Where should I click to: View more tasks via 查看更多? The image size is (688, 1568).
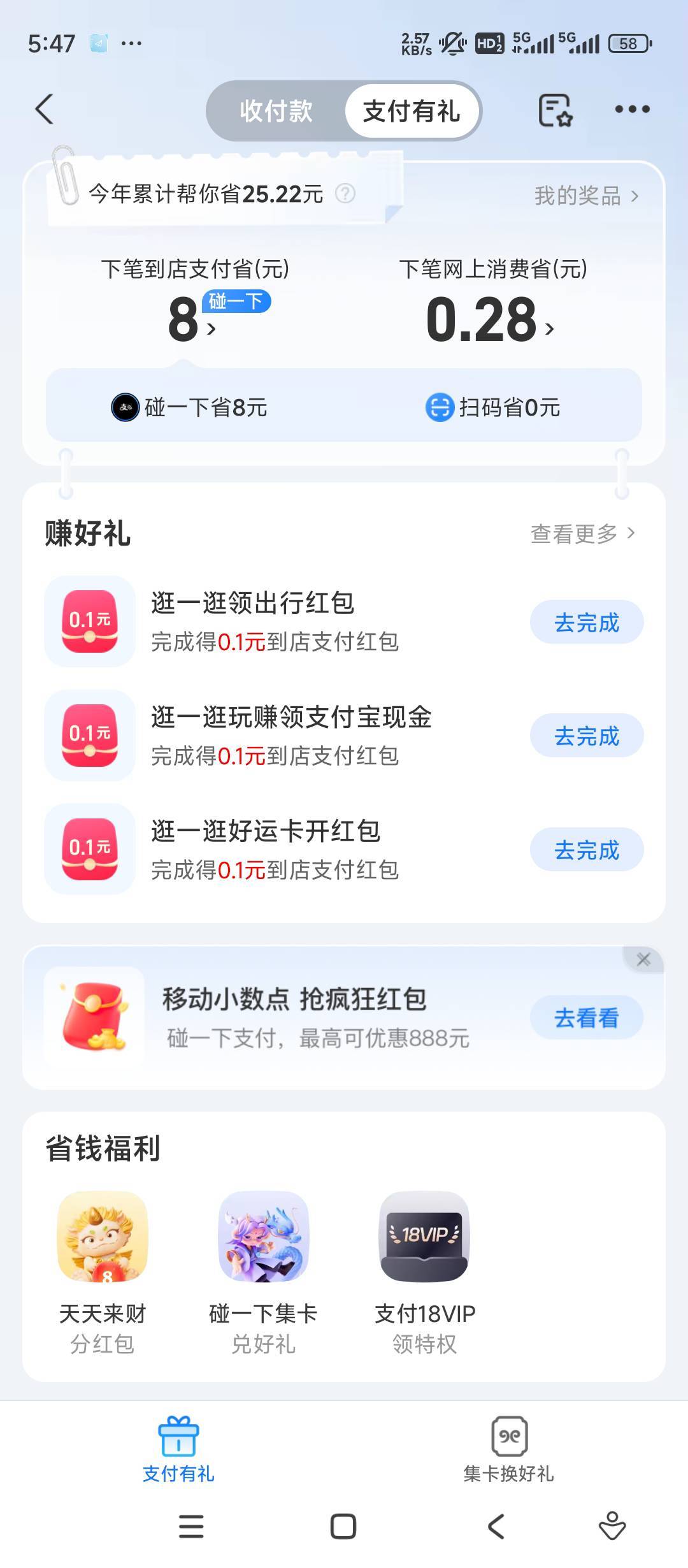coord(582,534)
